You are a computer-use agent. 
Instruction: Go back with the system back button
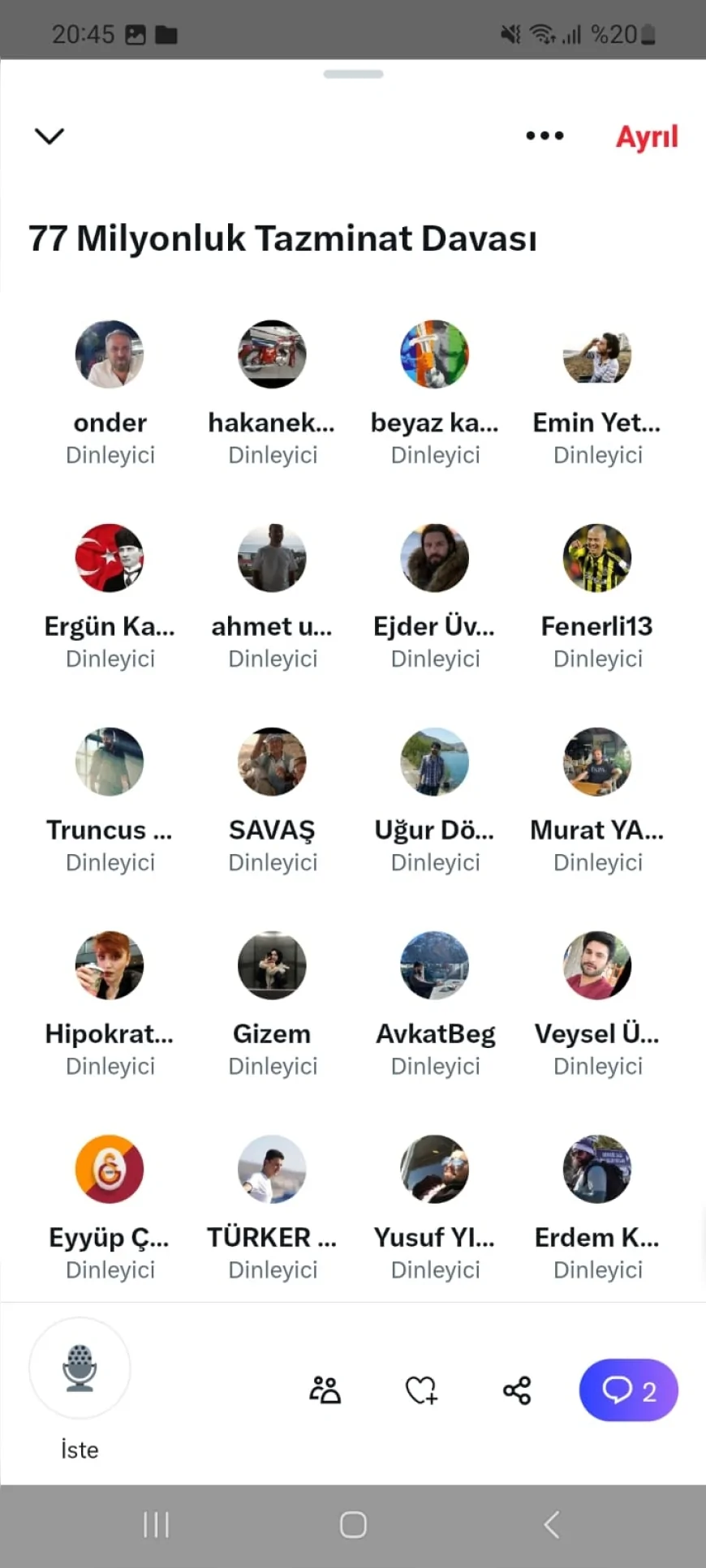[x=551, y=1525]
